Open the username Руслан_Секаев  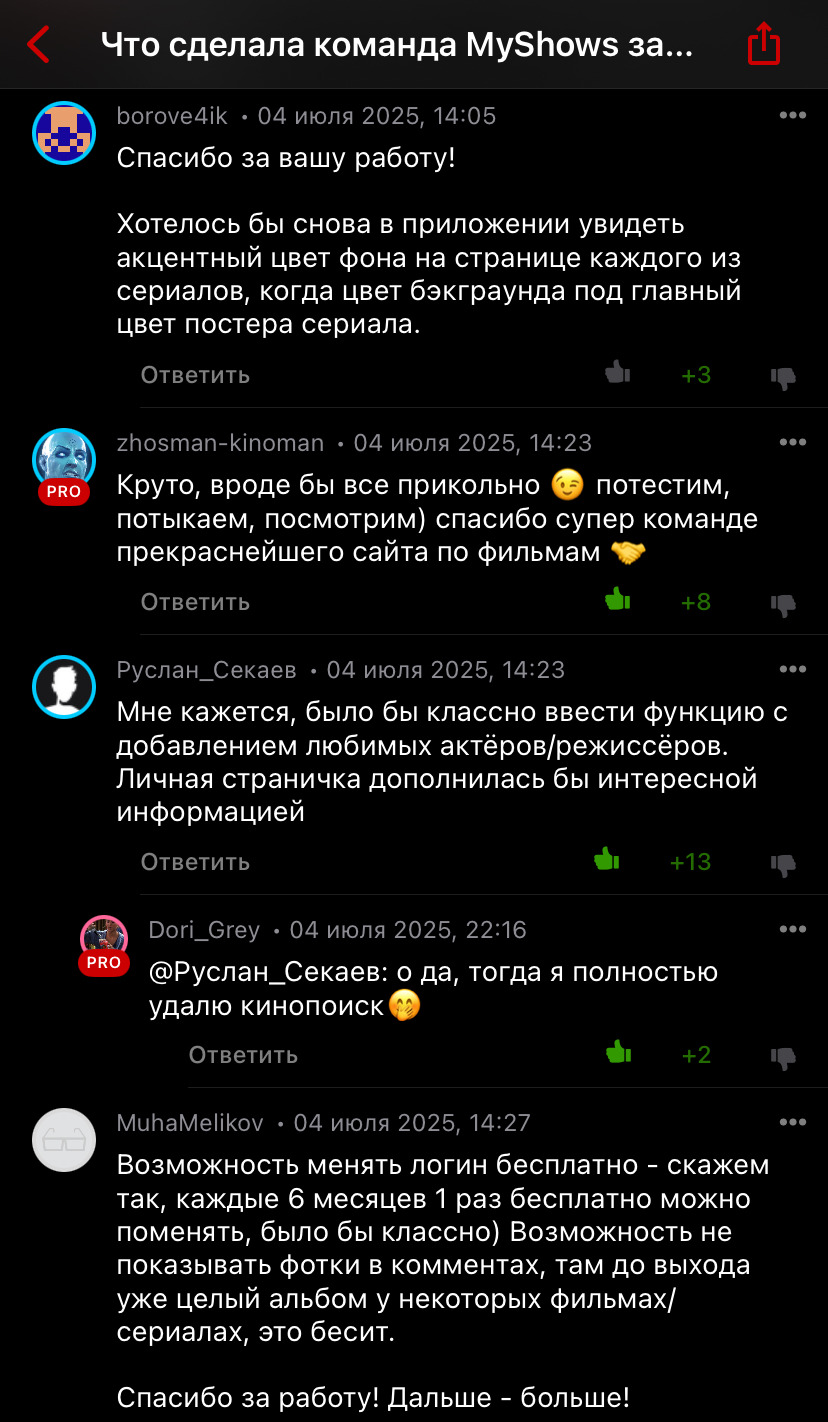click(x=206, y=670)
